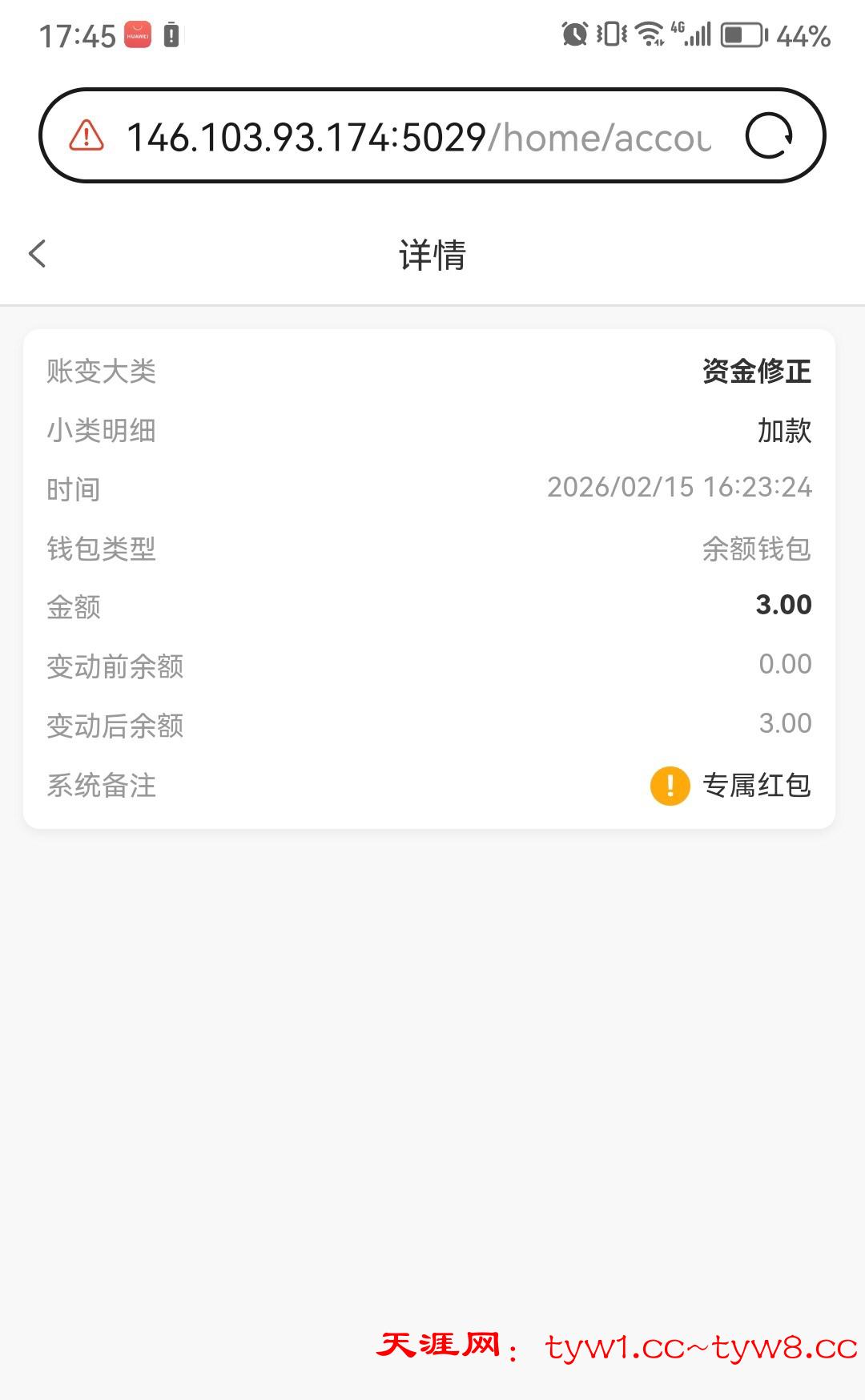This screenshot has width=865, height=1400.
Task: Tap the browser address bar URL
Action: point(418,137)
